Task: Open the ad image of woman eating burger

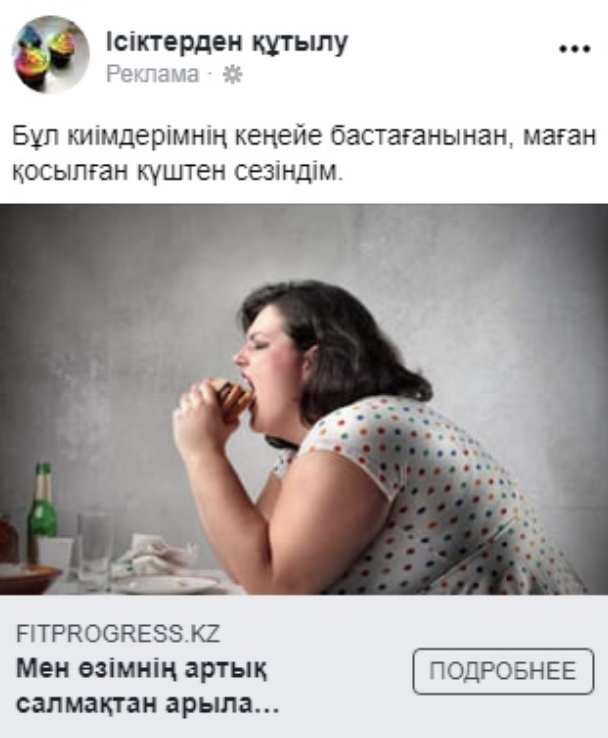Action: coord(304,400)
